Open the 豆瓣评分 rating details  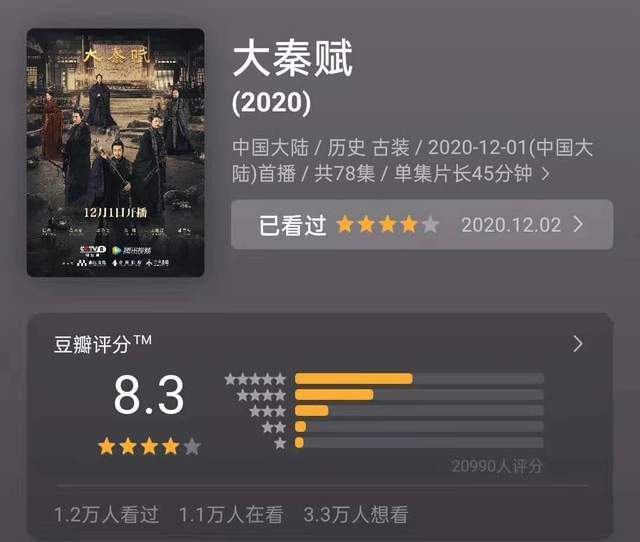tap(577, 344)
